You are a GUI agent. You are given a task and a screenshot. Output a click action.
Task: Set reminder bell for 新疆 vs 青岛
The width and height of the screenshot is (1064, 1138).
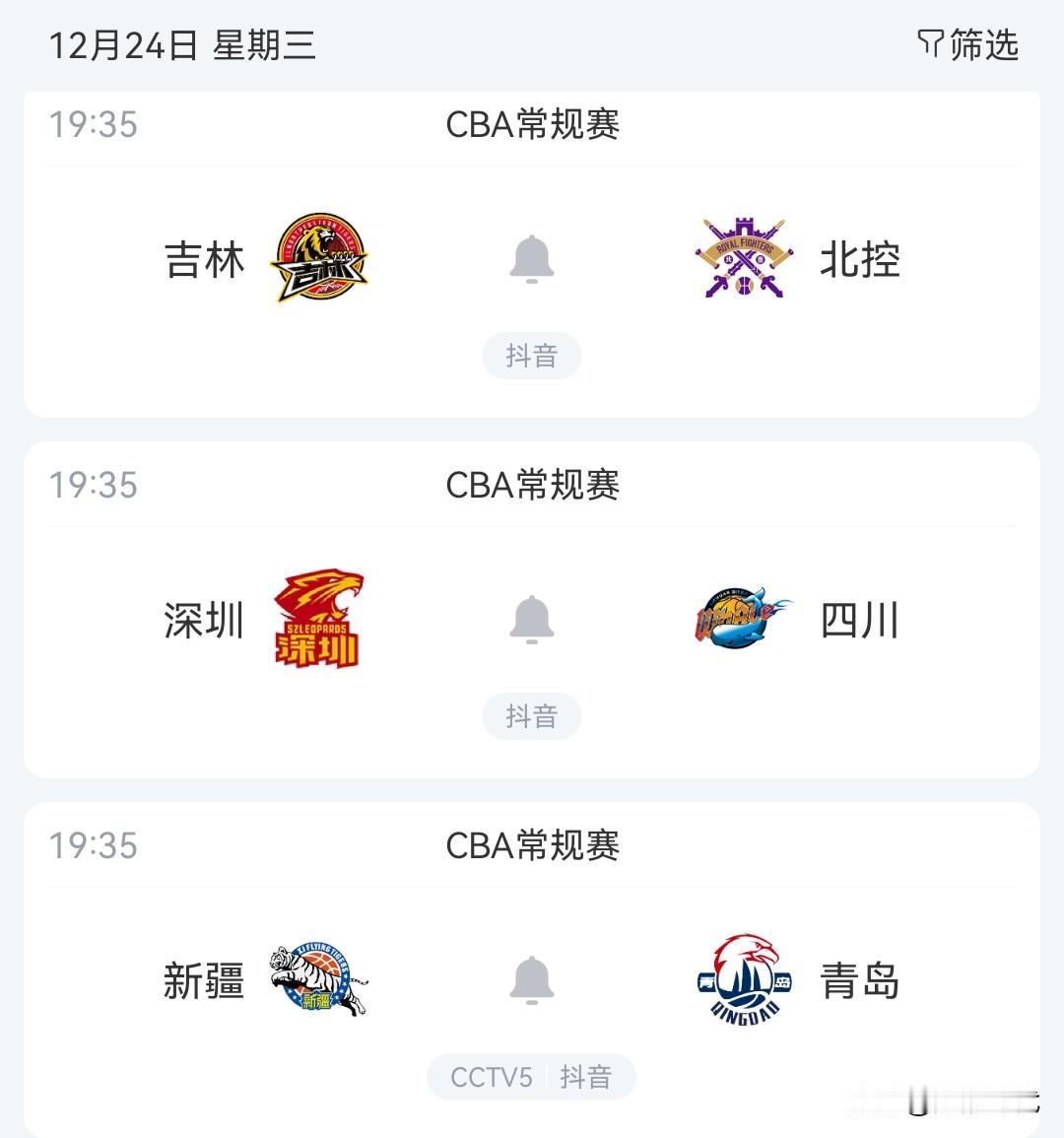click(x=532, y=980)
